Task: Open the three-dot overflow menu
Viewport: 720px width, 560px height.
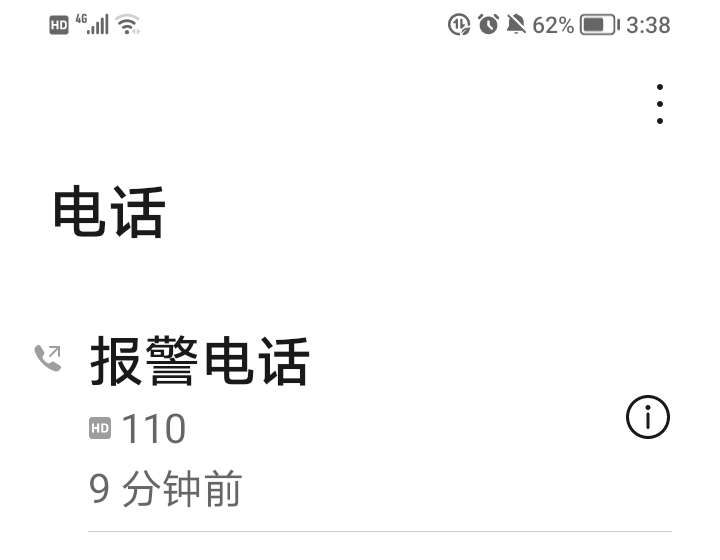Action: point(659,104)
